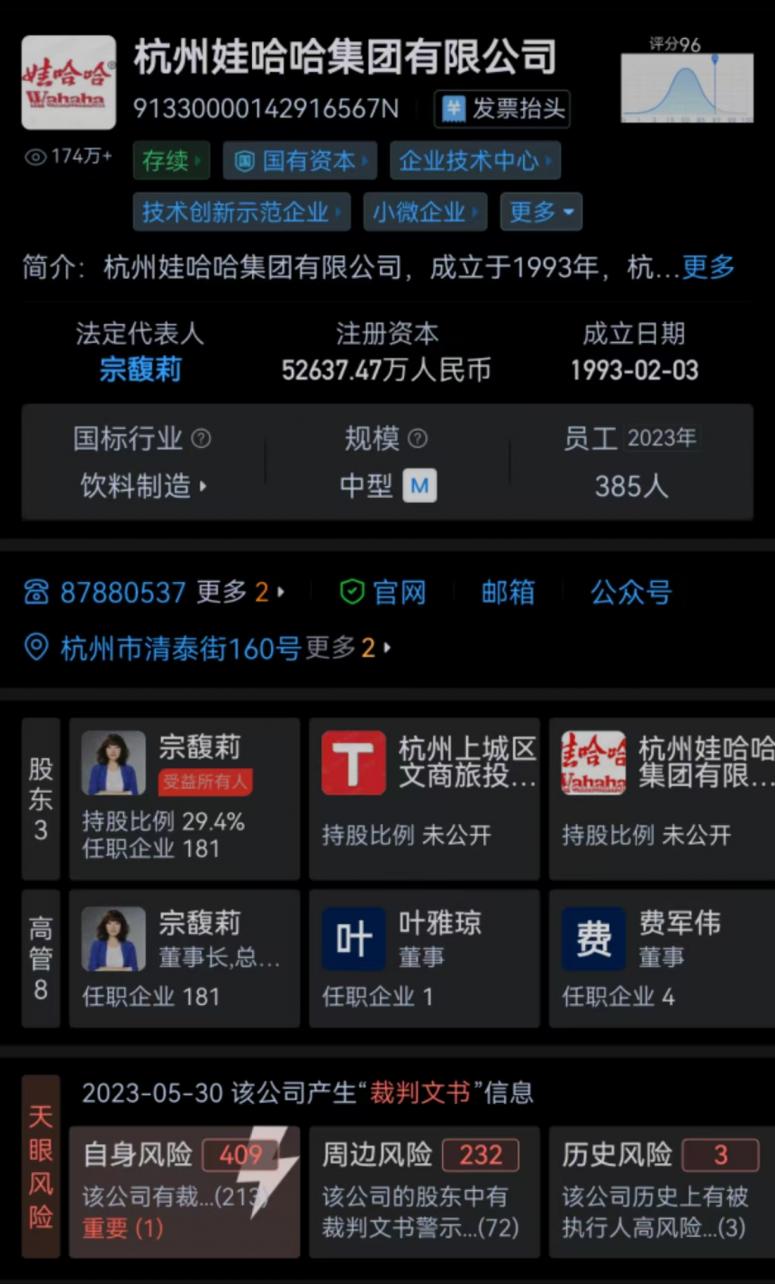Open the 自身风险 risk card
Screen dimensions: 775x1284
pyautogui.click(x=184, y=1191)
